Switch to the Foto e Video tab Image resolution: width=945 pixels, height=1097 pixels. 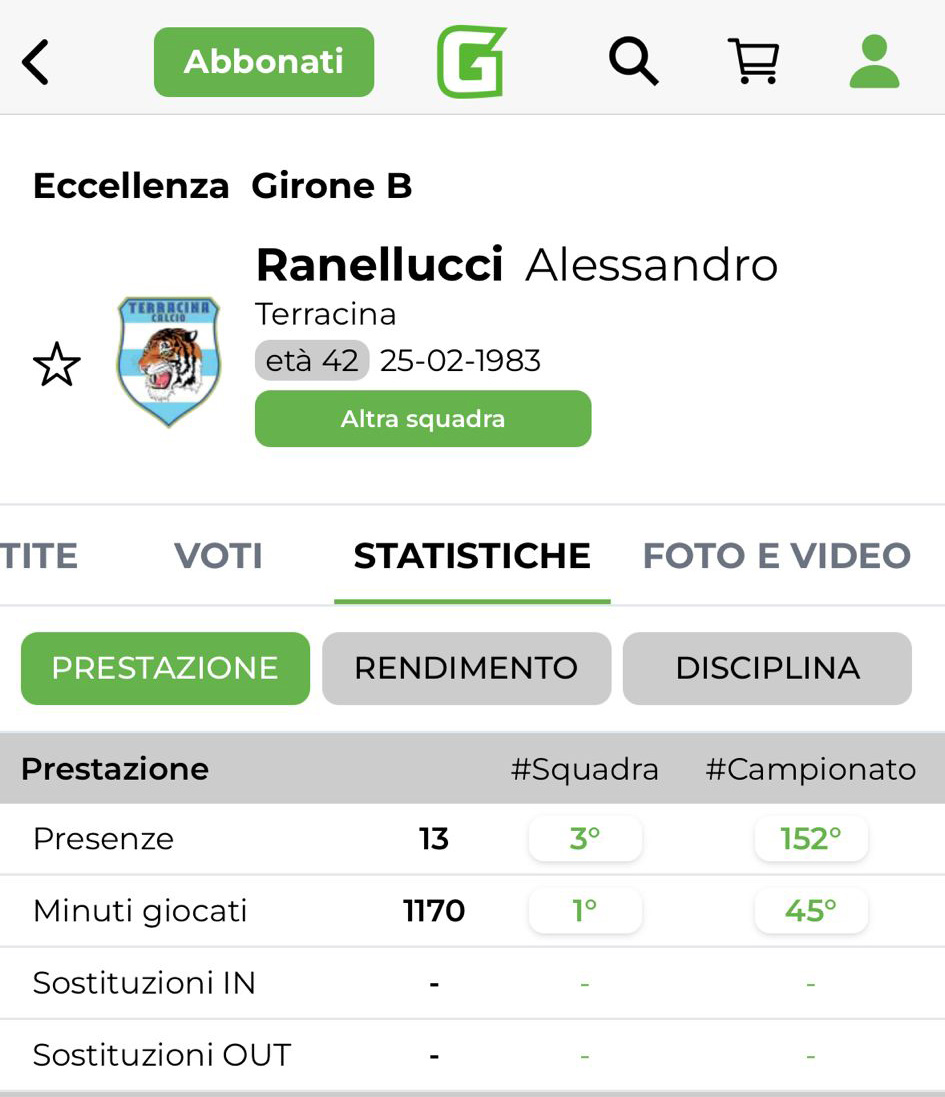(776, 556)
